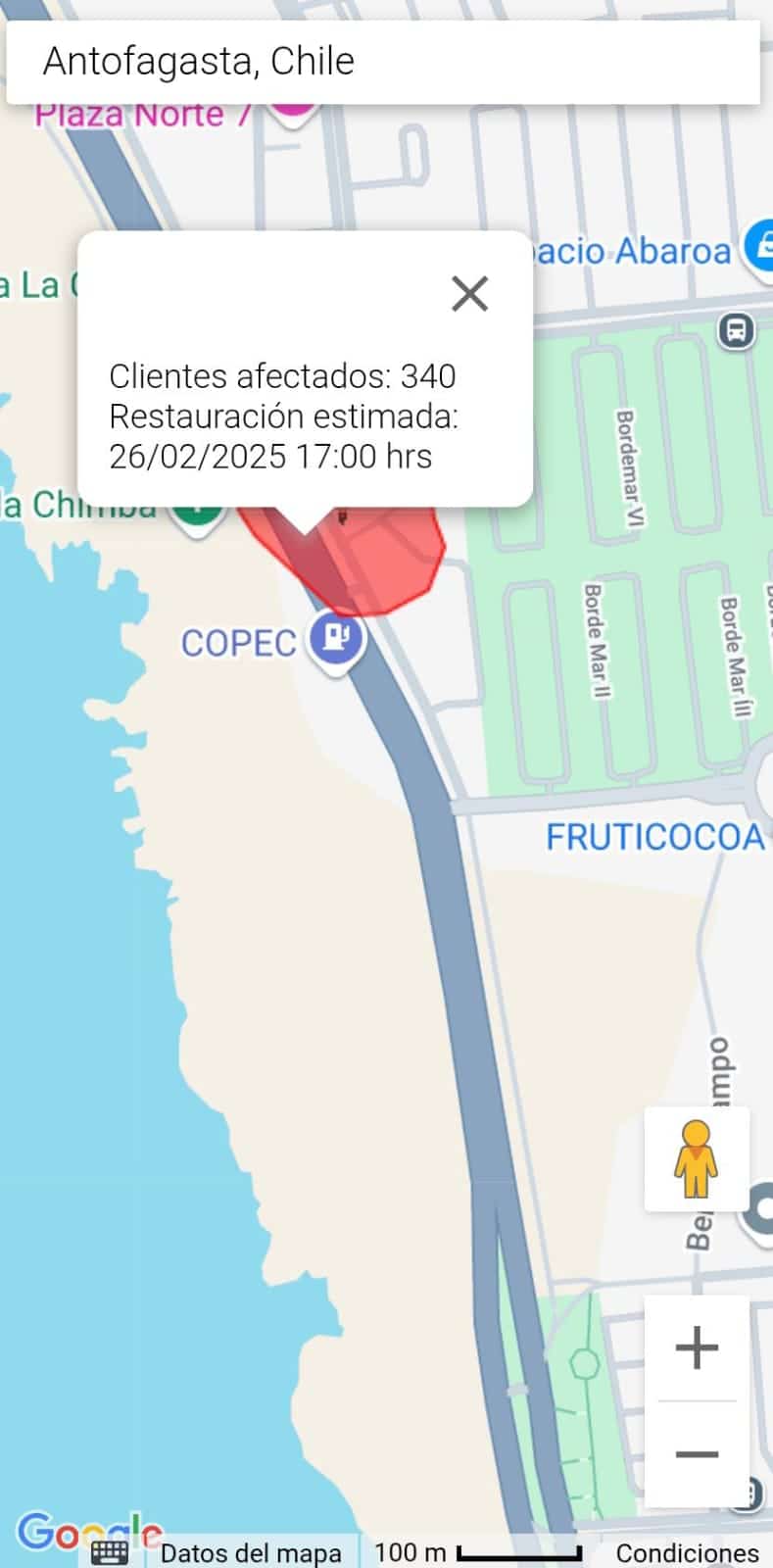Open the COPEC gas station marker

coord(337,640)
